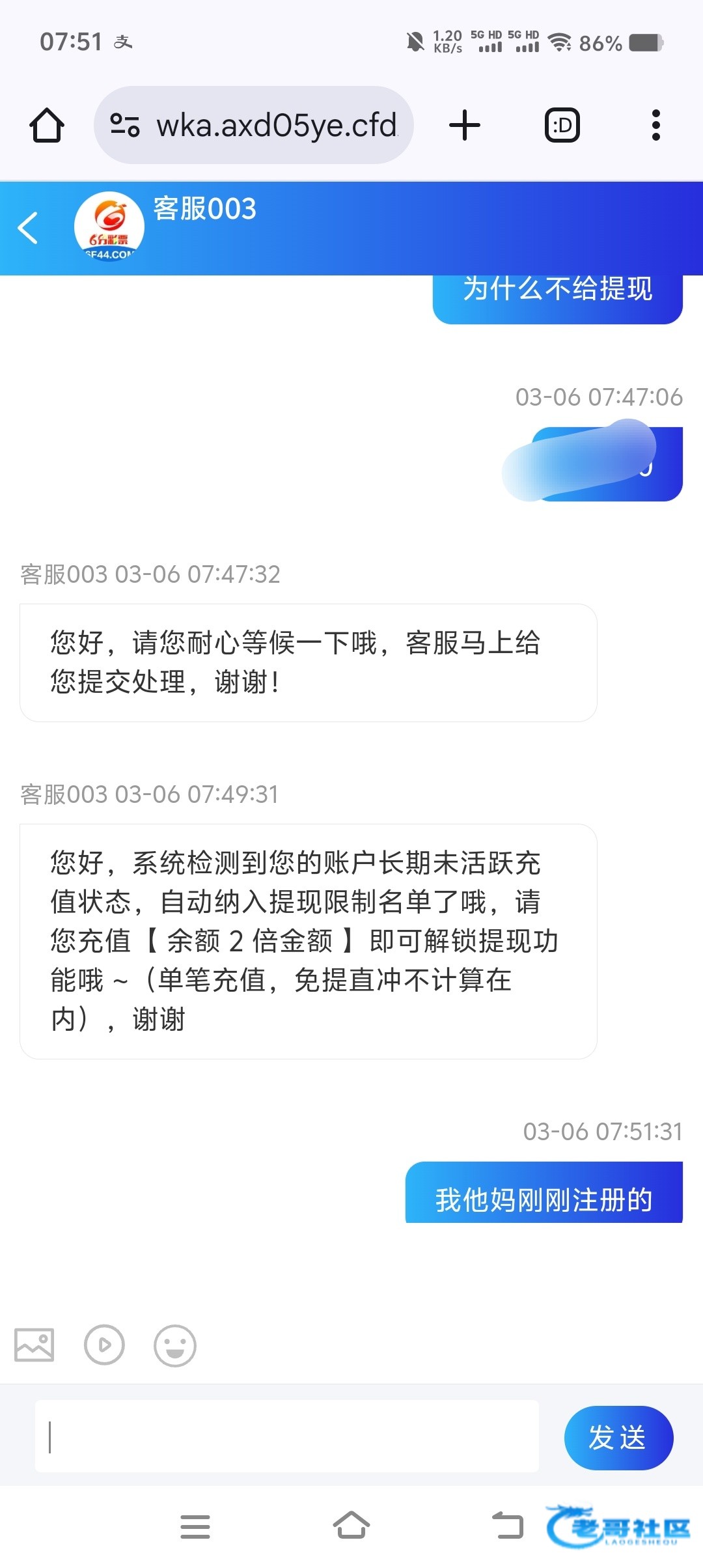
Task: Open a new browser tab
Action: (x=465, y=125)
